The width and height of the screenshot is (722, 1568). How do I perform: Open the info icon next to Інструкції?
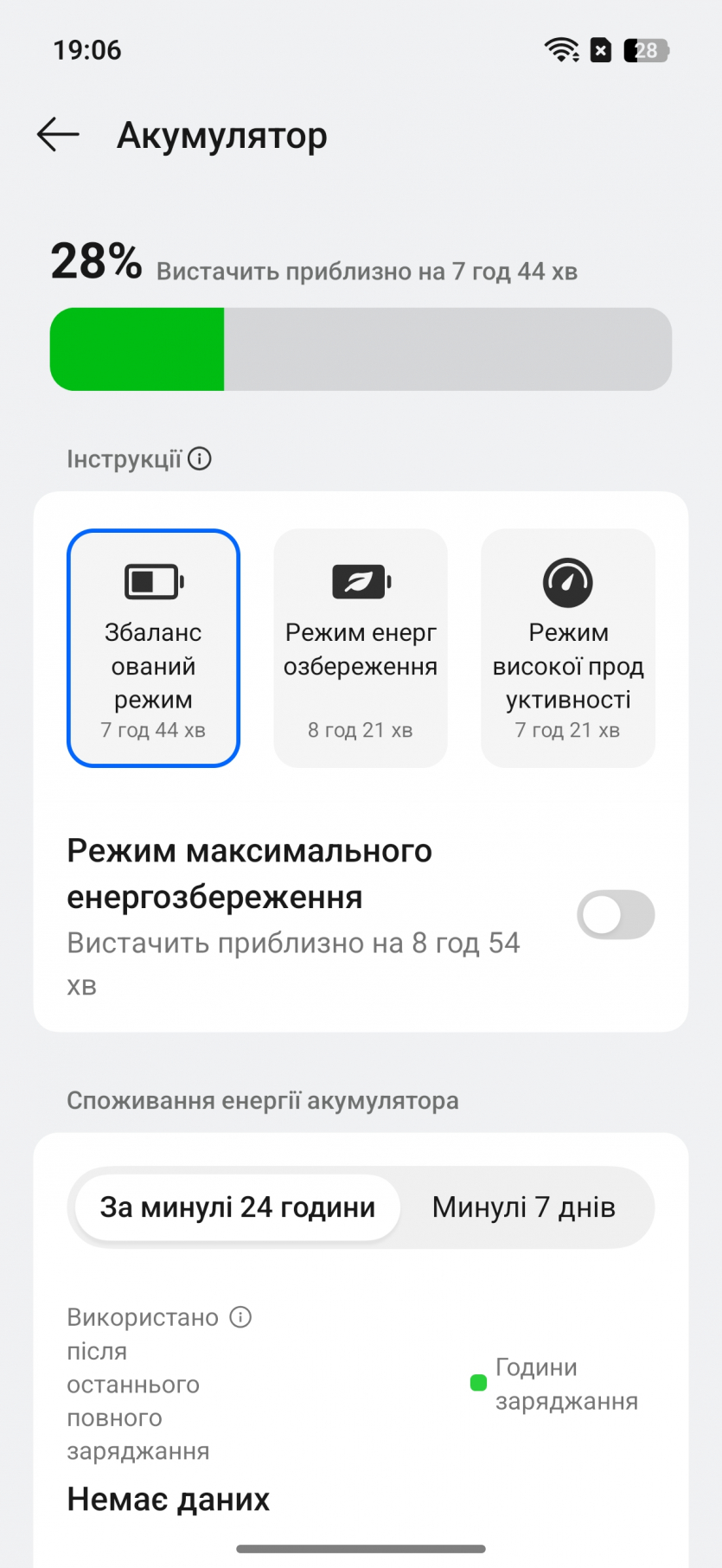pyautogui.click(x=200, y=458)
